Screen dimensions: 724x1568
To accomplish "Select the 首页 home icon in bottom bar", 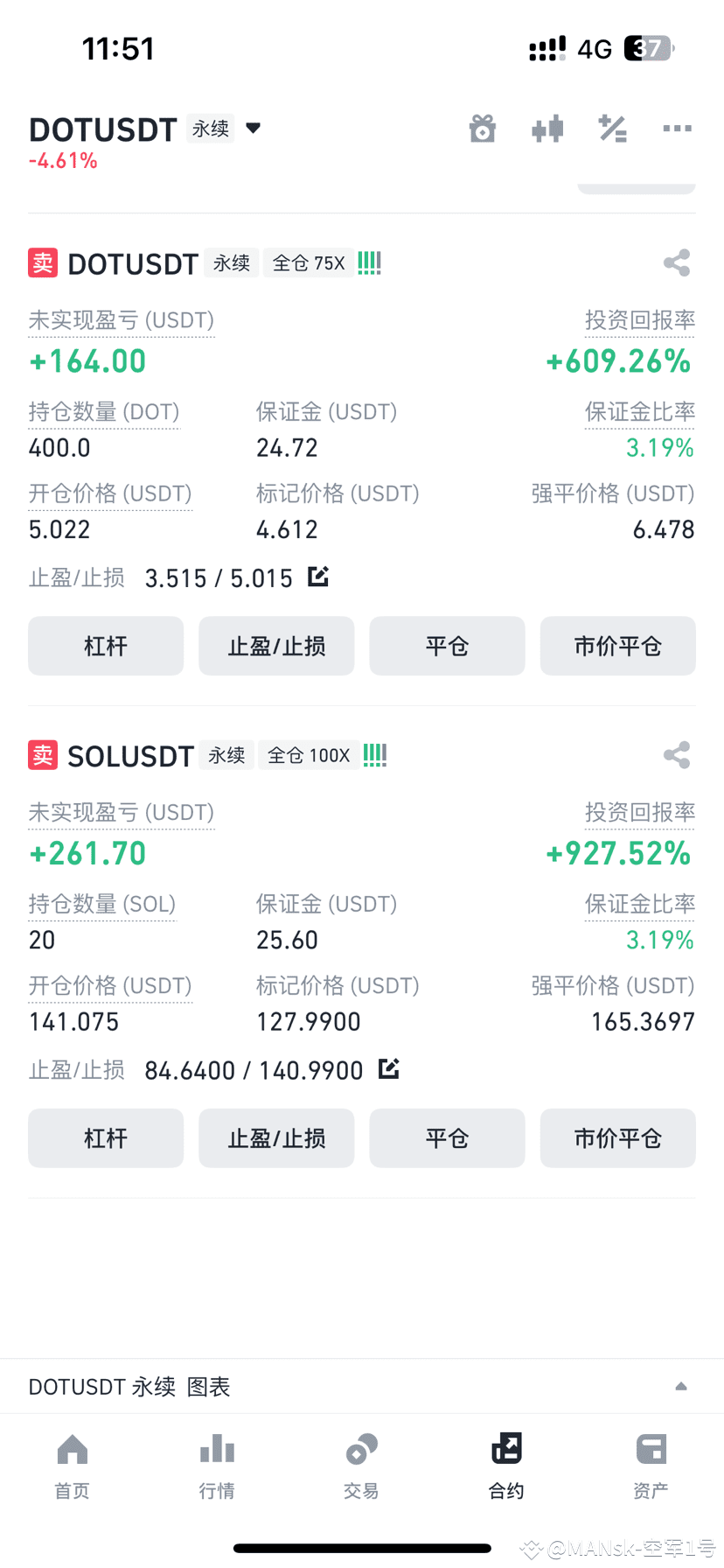I will (x=72, y=1466).
